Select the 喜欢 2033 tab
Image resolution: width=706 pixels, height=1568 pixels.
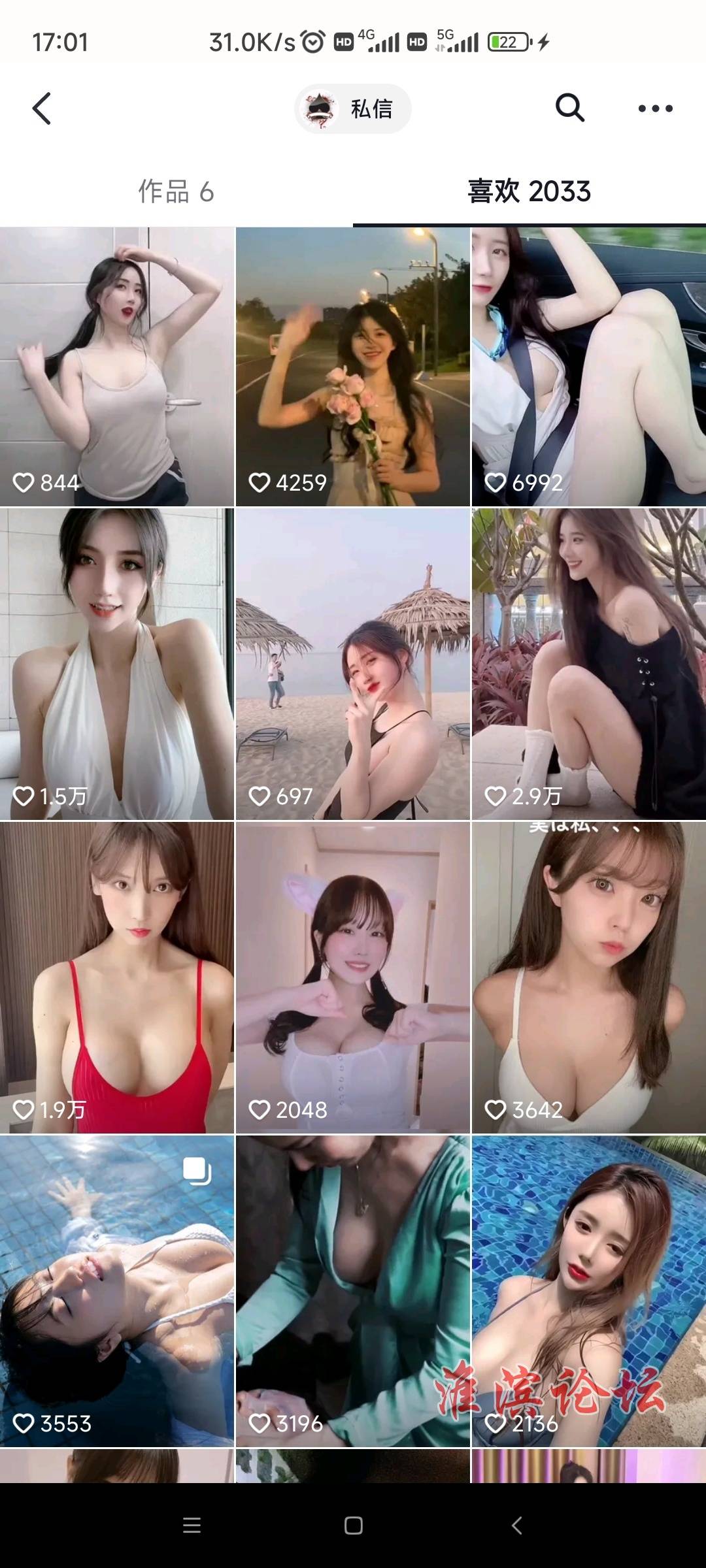coord(529,192)
